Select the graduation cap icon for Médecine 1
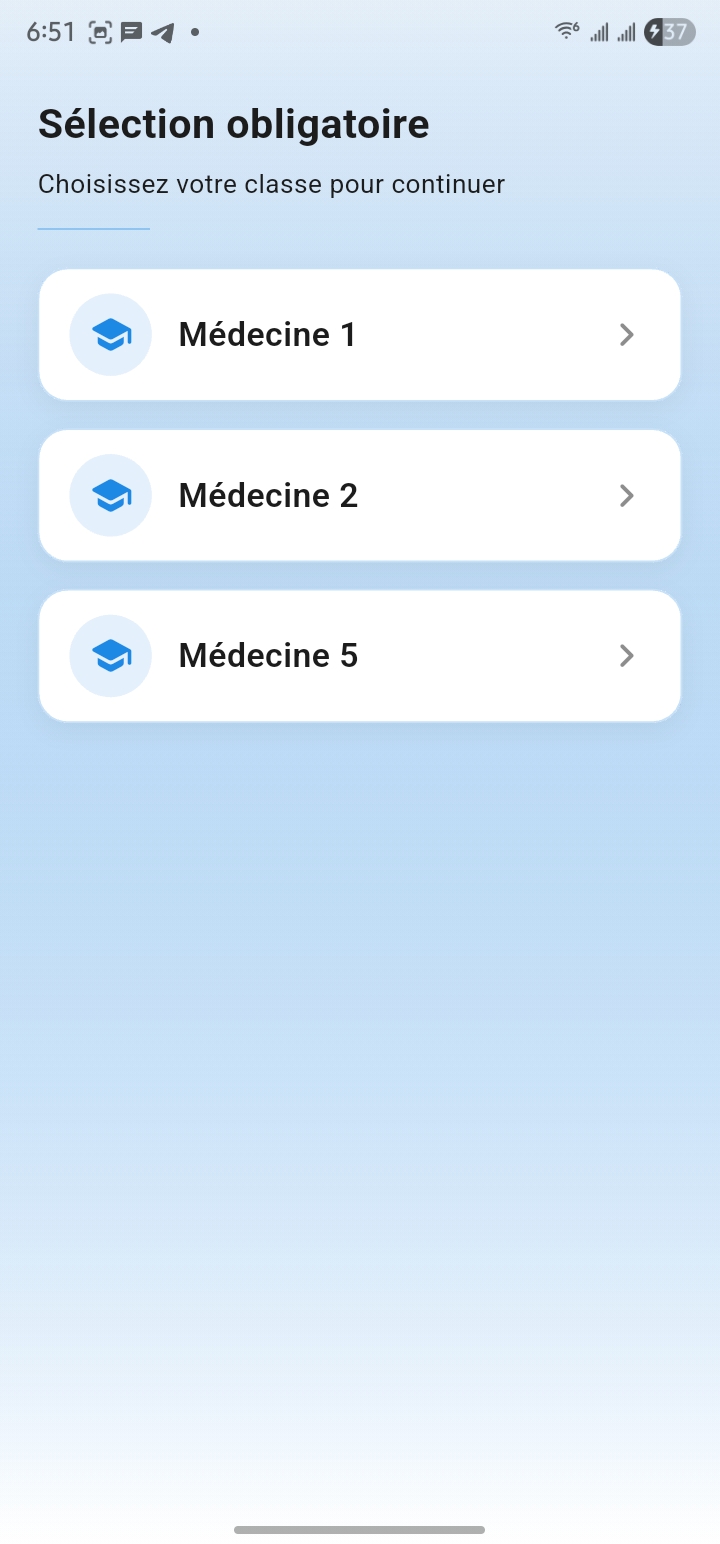This screenshot has width=720, height=1544. point(110,334)
